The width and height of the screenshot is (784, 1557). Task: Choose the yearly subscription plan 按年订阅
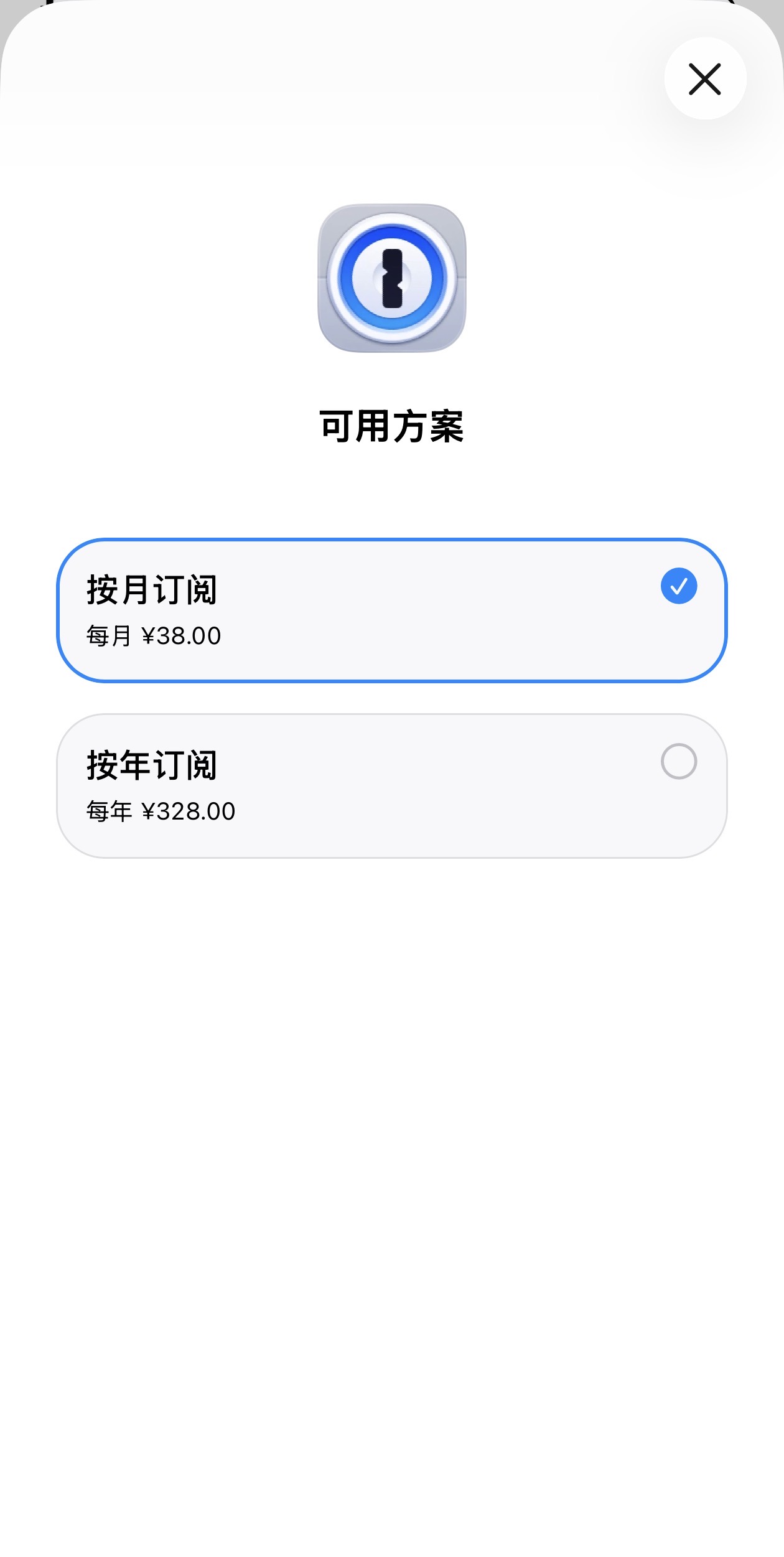(392, 785)
